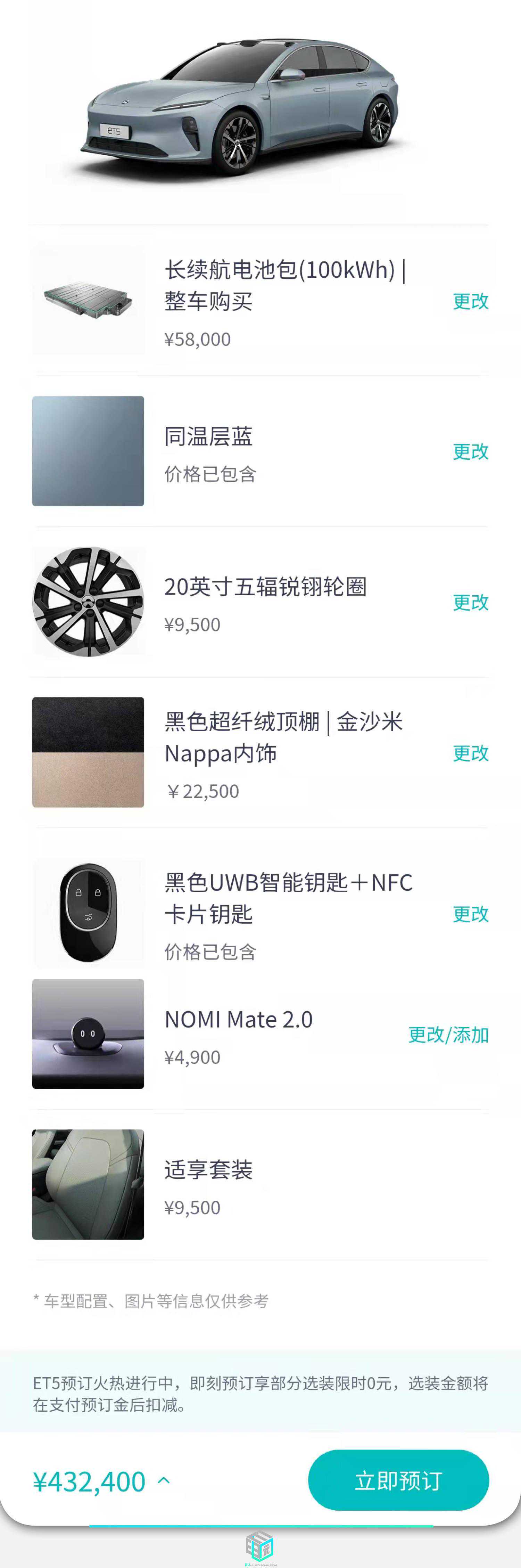Tap the 立即预订 button to reserve
521x1568 pixels.
pyautogui.click(x=398, y=1480)
